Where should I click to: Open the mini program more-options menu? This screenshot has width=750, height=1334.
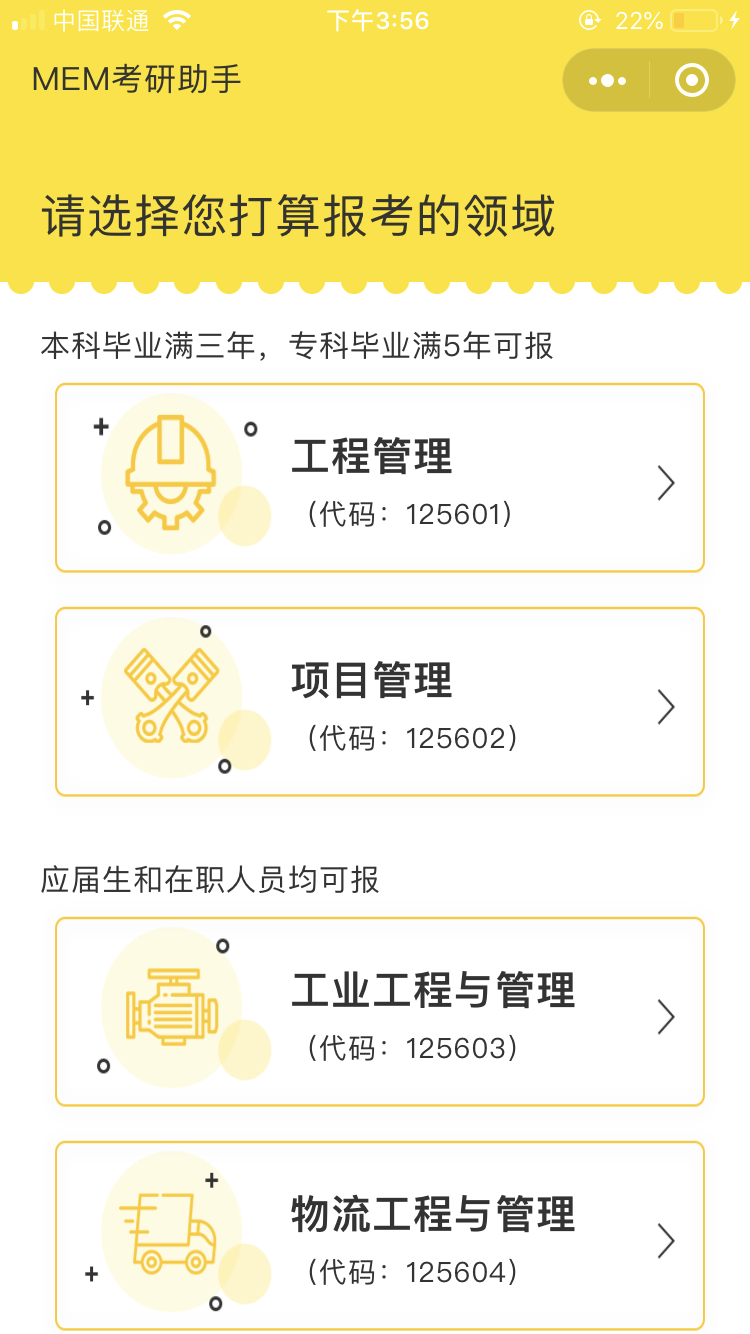click(x=608, y=80)
